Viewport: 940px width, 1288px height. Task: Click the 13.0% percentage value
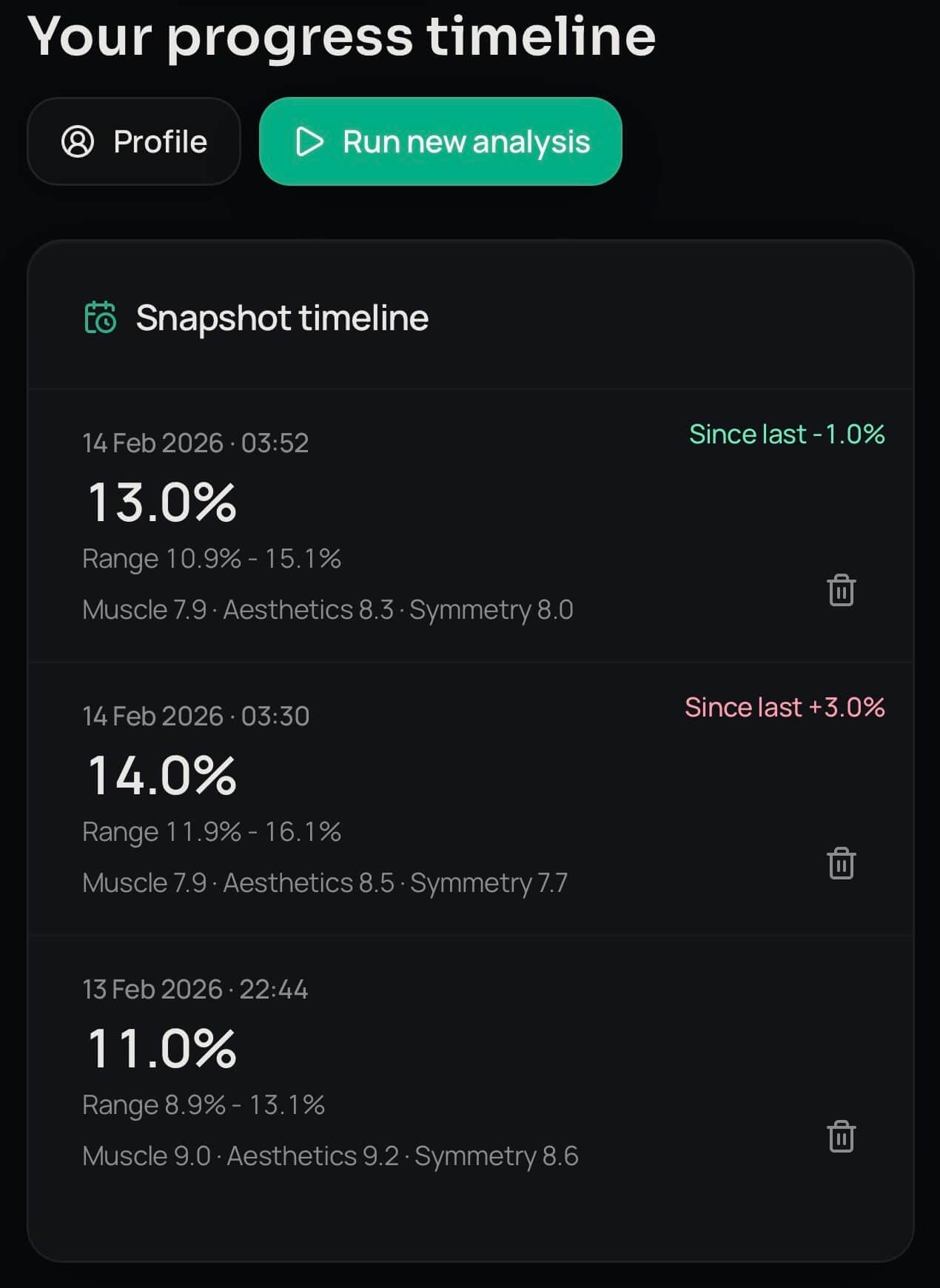[x=161, y=503]
